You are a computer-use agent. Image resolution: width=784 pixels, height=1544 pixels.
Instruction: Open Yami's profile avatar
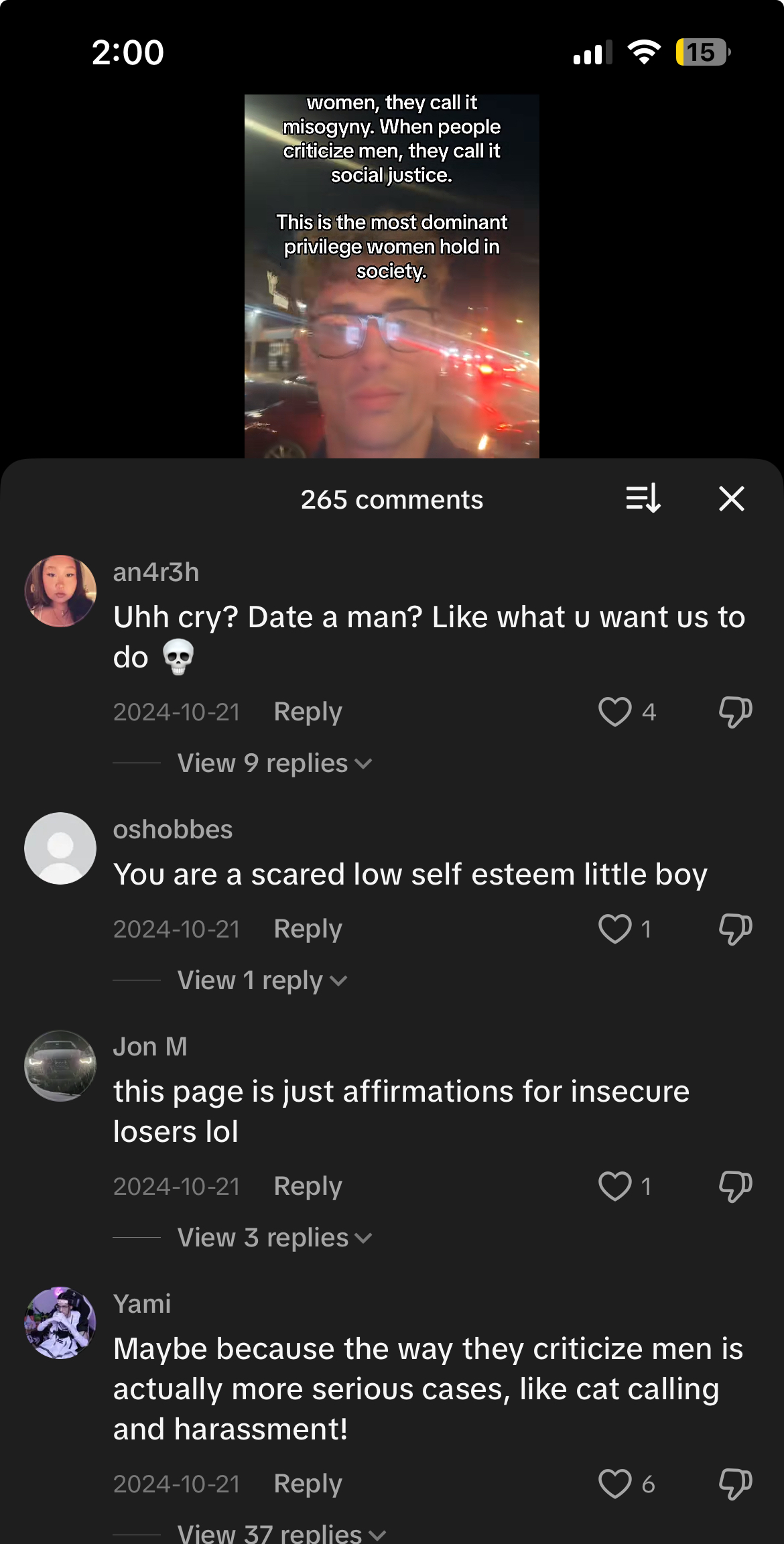point(60,1323)
